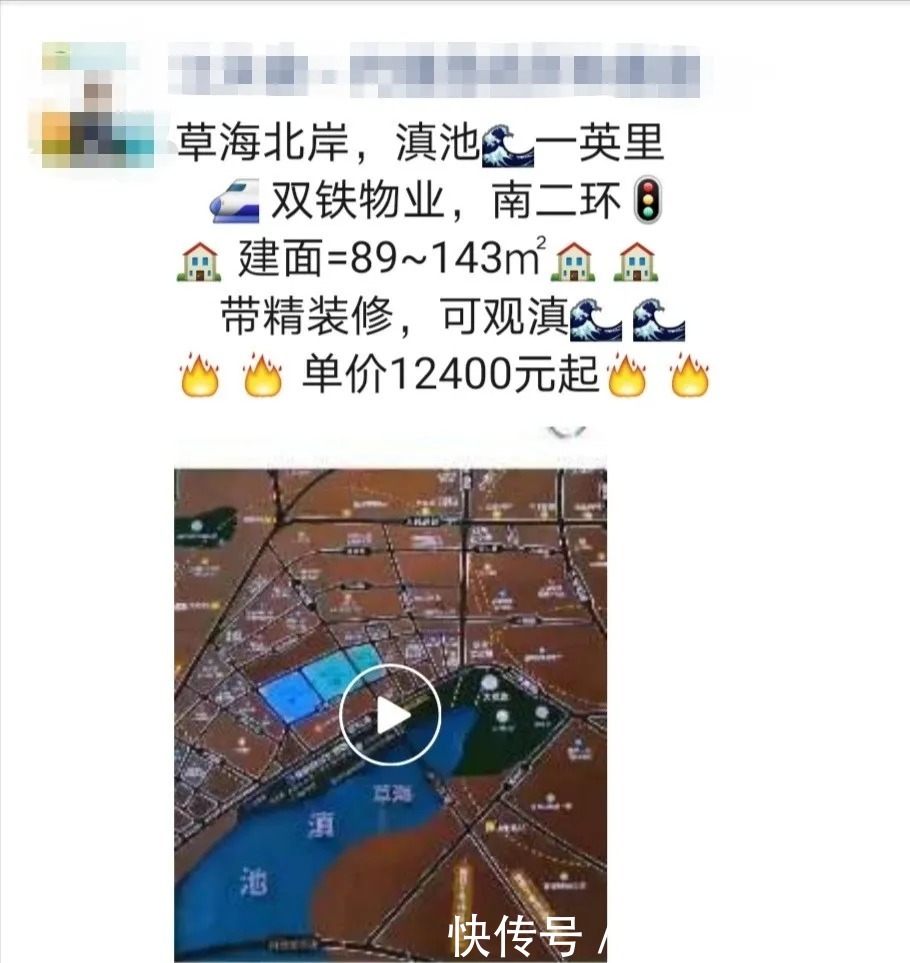Click the last fire emoji in the price line
Image resolution: width=910 pixels, height=963 pixels.
point(689,374)
